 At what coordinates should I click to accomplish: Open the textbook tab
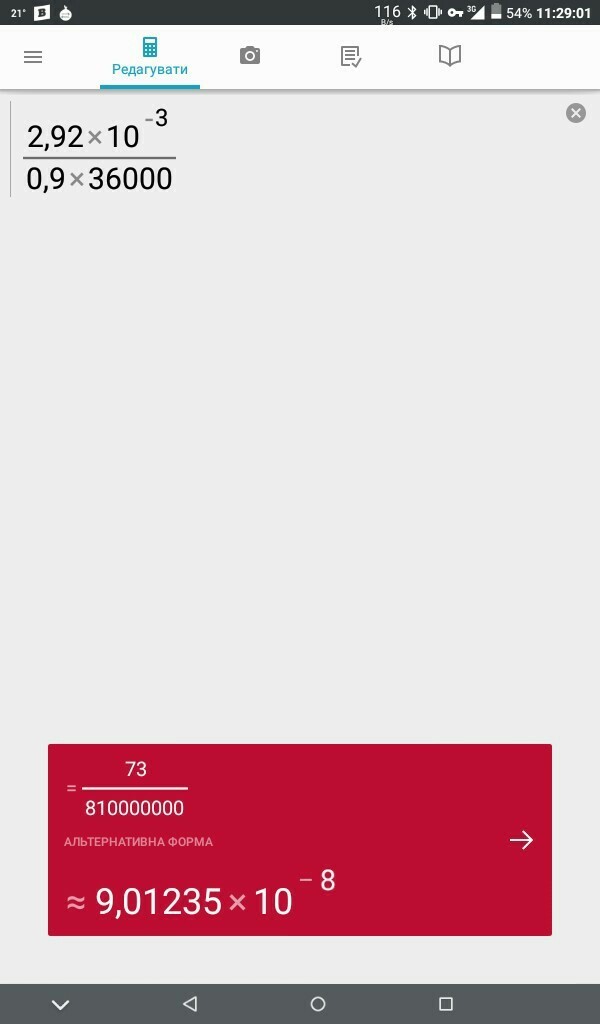[450, 56]
